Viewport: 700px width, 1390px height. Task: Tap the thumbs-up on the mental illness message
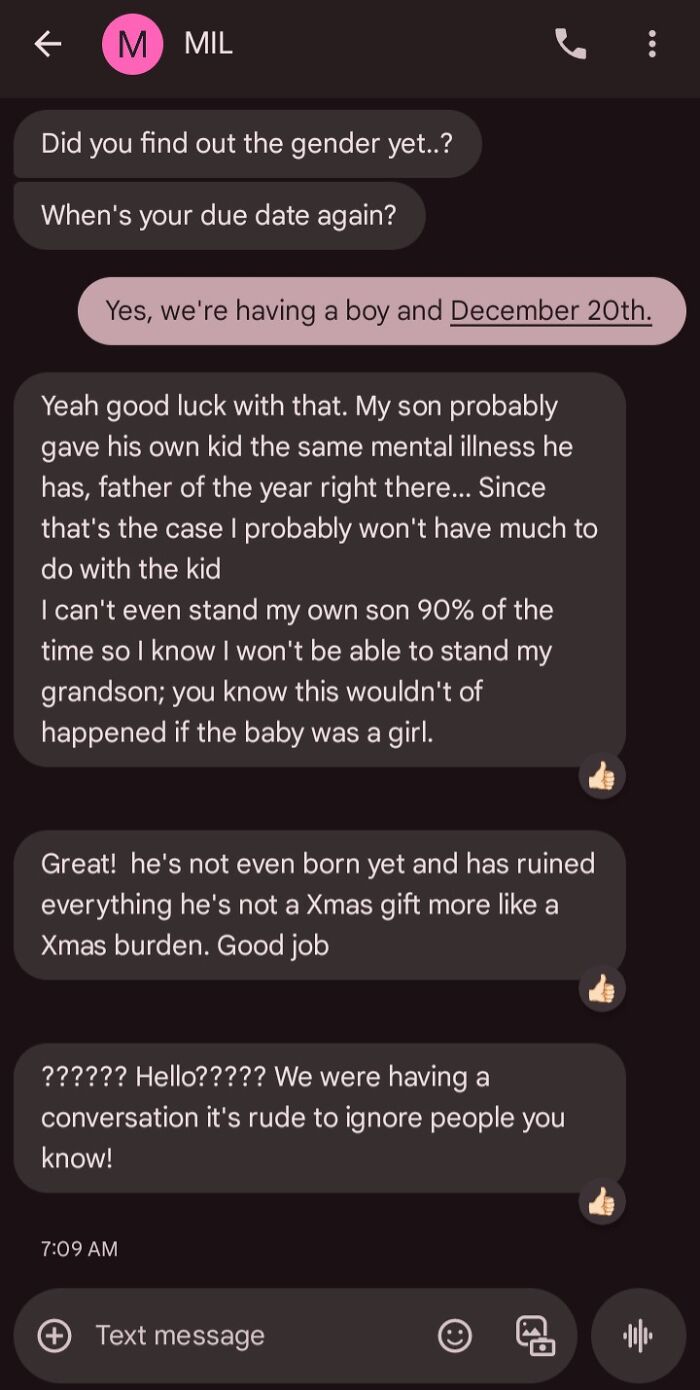602,776
